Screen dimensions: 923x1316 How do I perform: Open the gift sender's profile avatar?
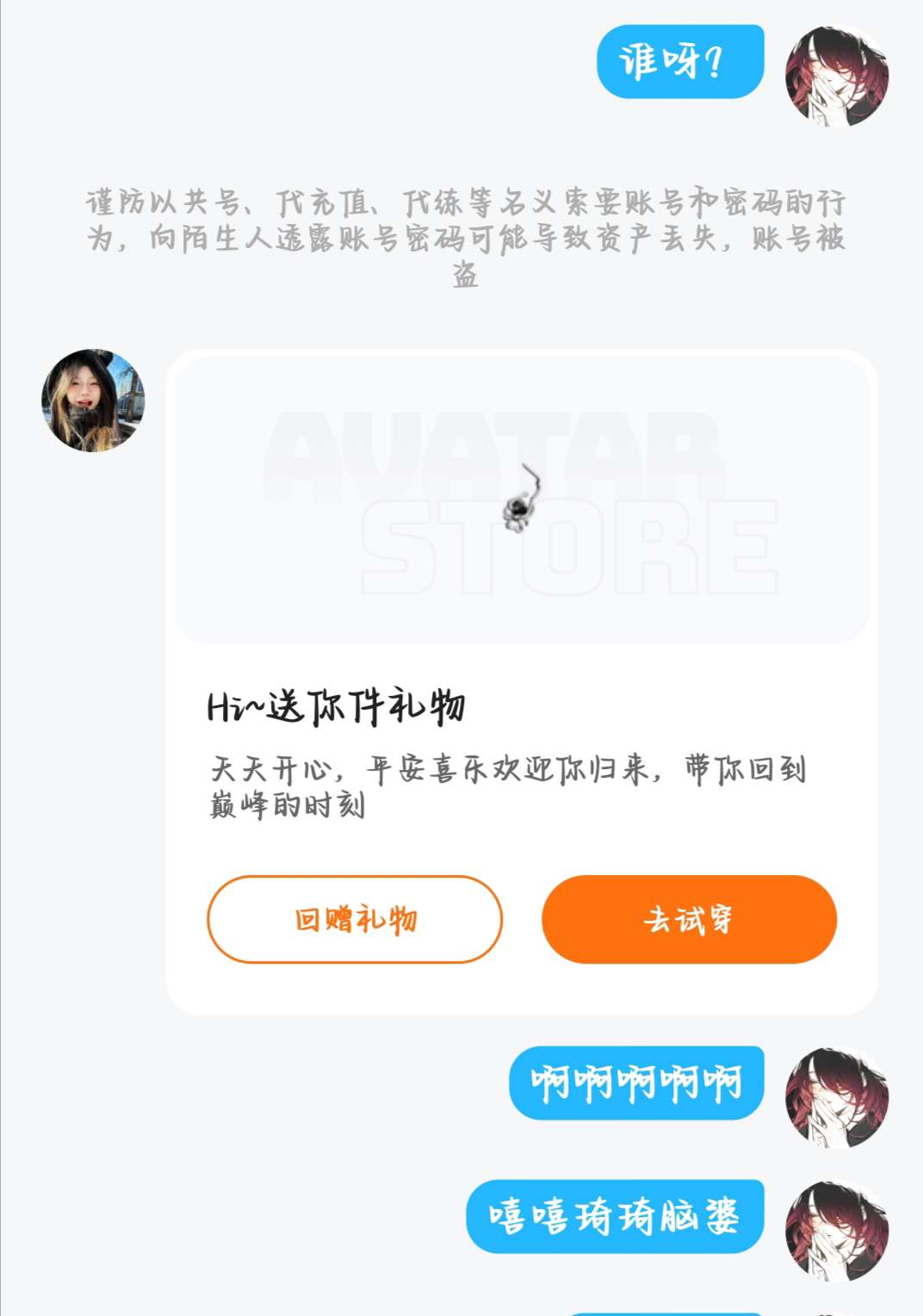(x=93, y=400)
